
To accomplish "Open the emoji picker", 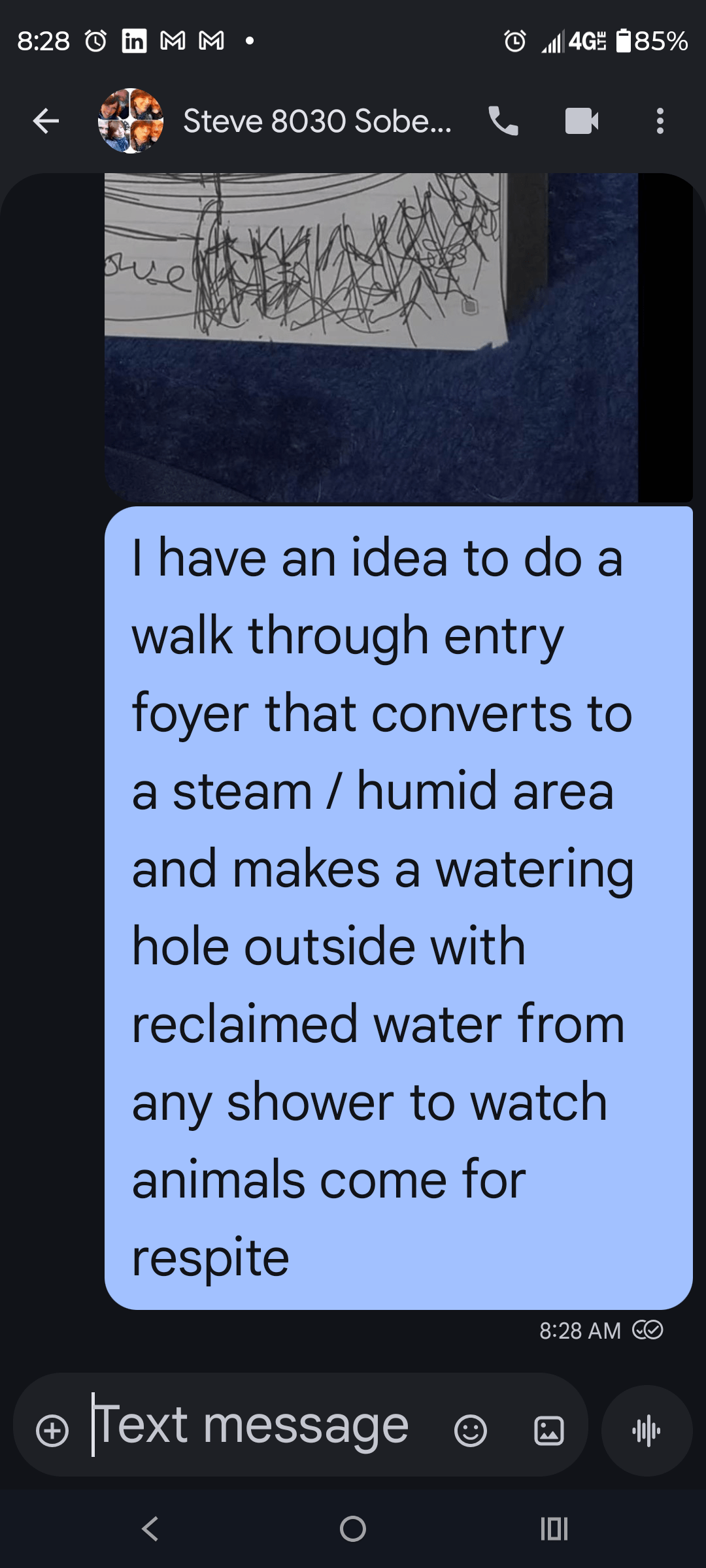I will 470,1431.
